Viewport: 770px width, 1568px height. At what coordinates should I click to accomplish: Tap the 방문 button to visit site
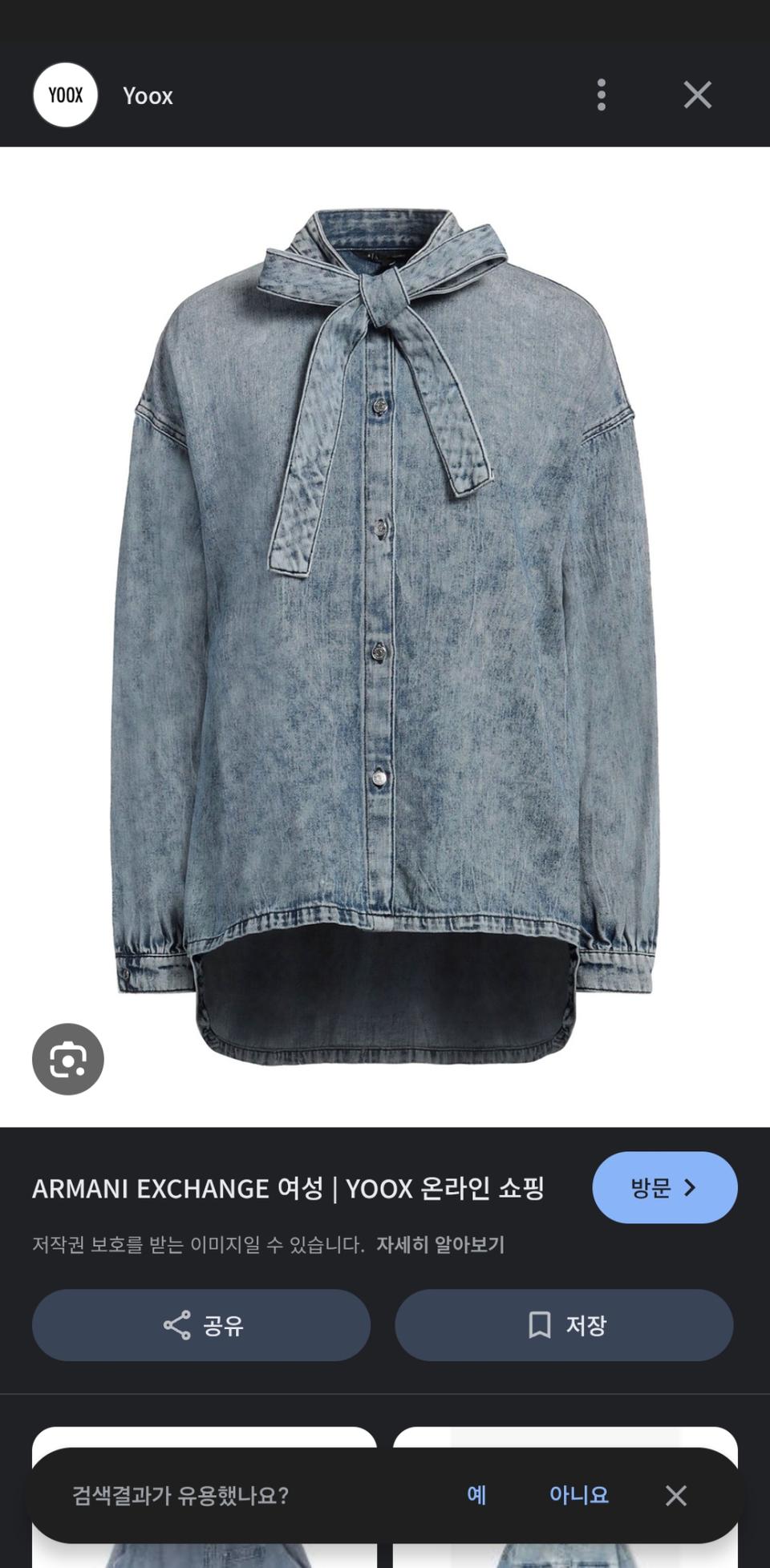(664, 1187)
